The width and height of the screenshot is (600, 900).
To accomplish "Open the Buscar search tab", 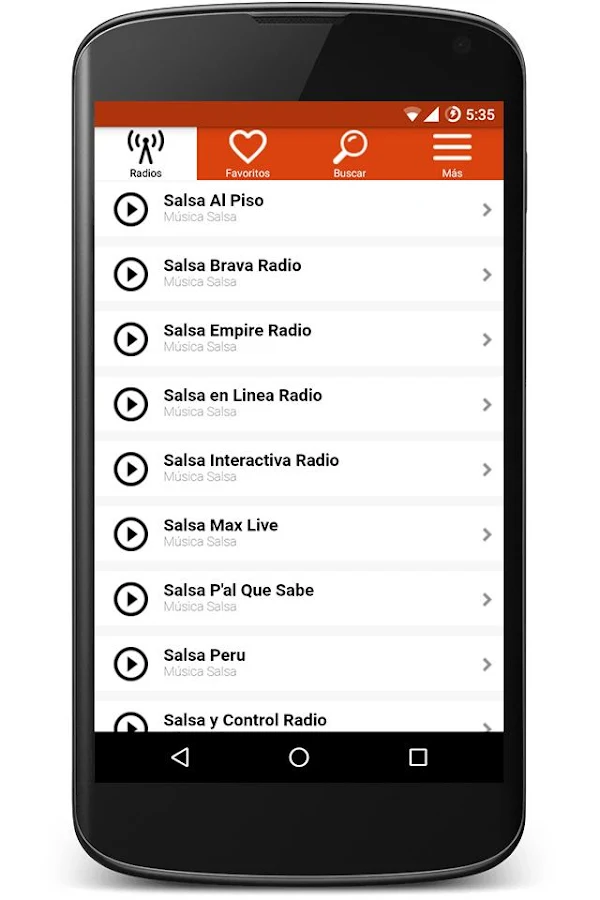I will tap(350, 153).
